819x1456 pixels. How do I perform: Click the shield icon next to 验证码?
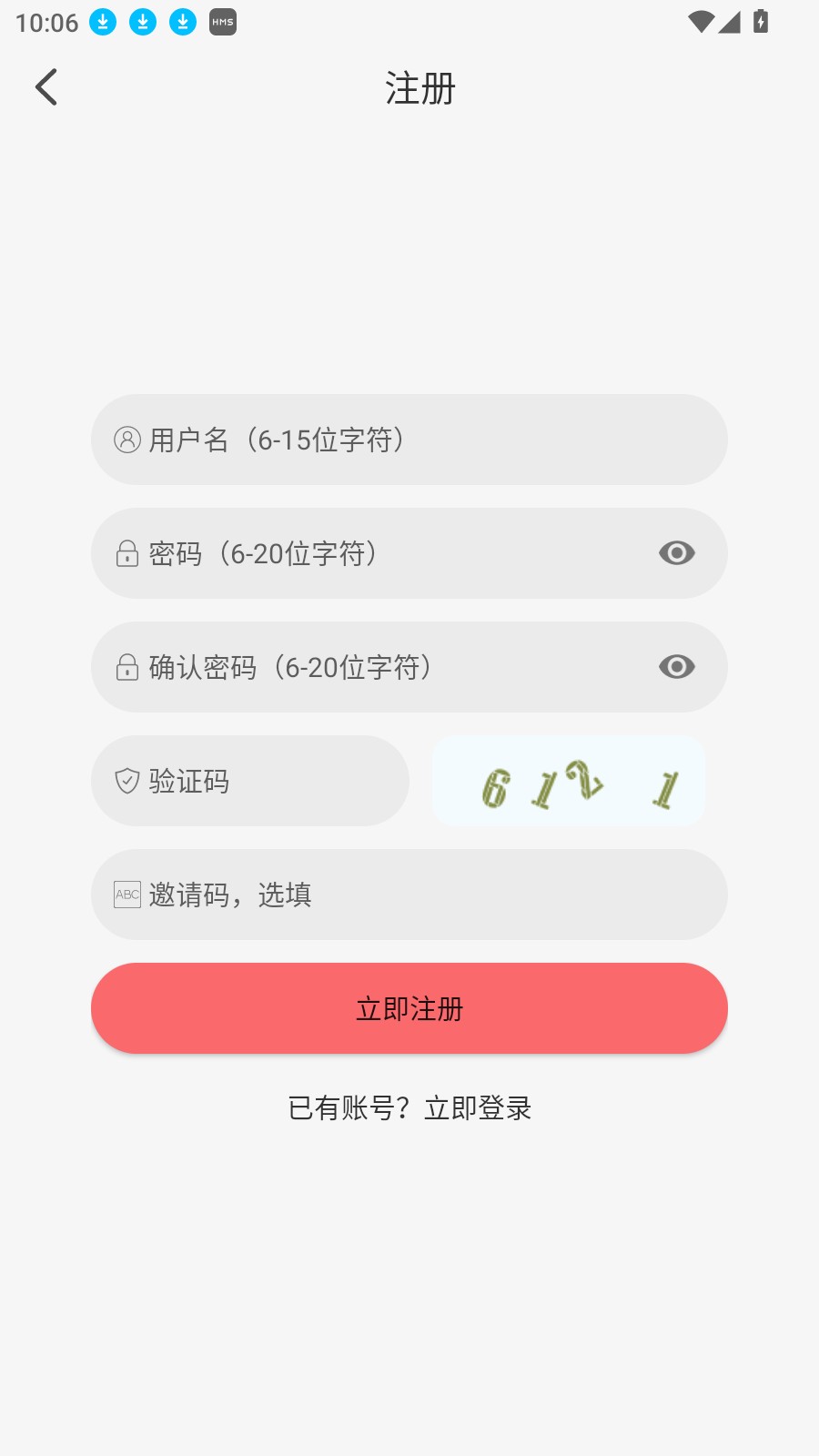[x=126, y=781]
